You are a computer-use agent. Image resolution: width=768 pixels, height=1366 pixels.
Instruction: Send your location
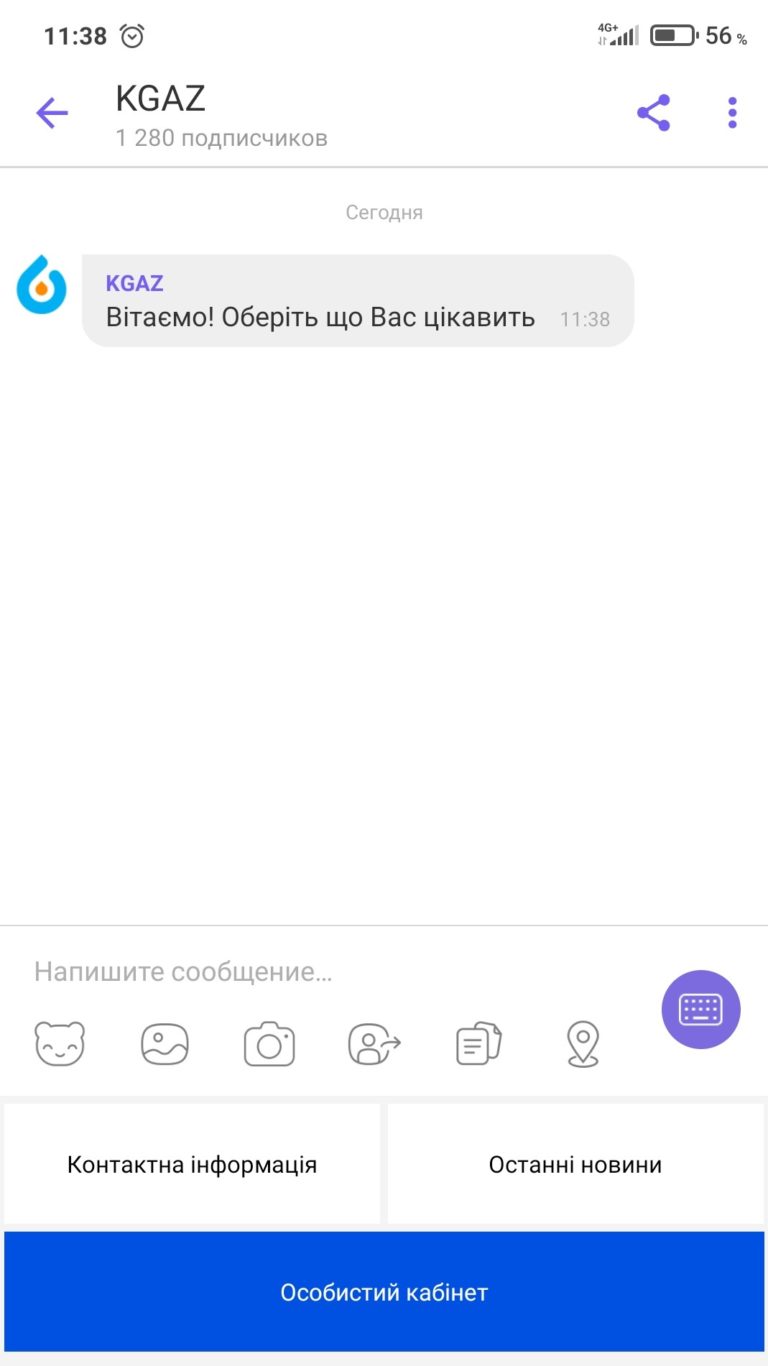pos(582,1045)
